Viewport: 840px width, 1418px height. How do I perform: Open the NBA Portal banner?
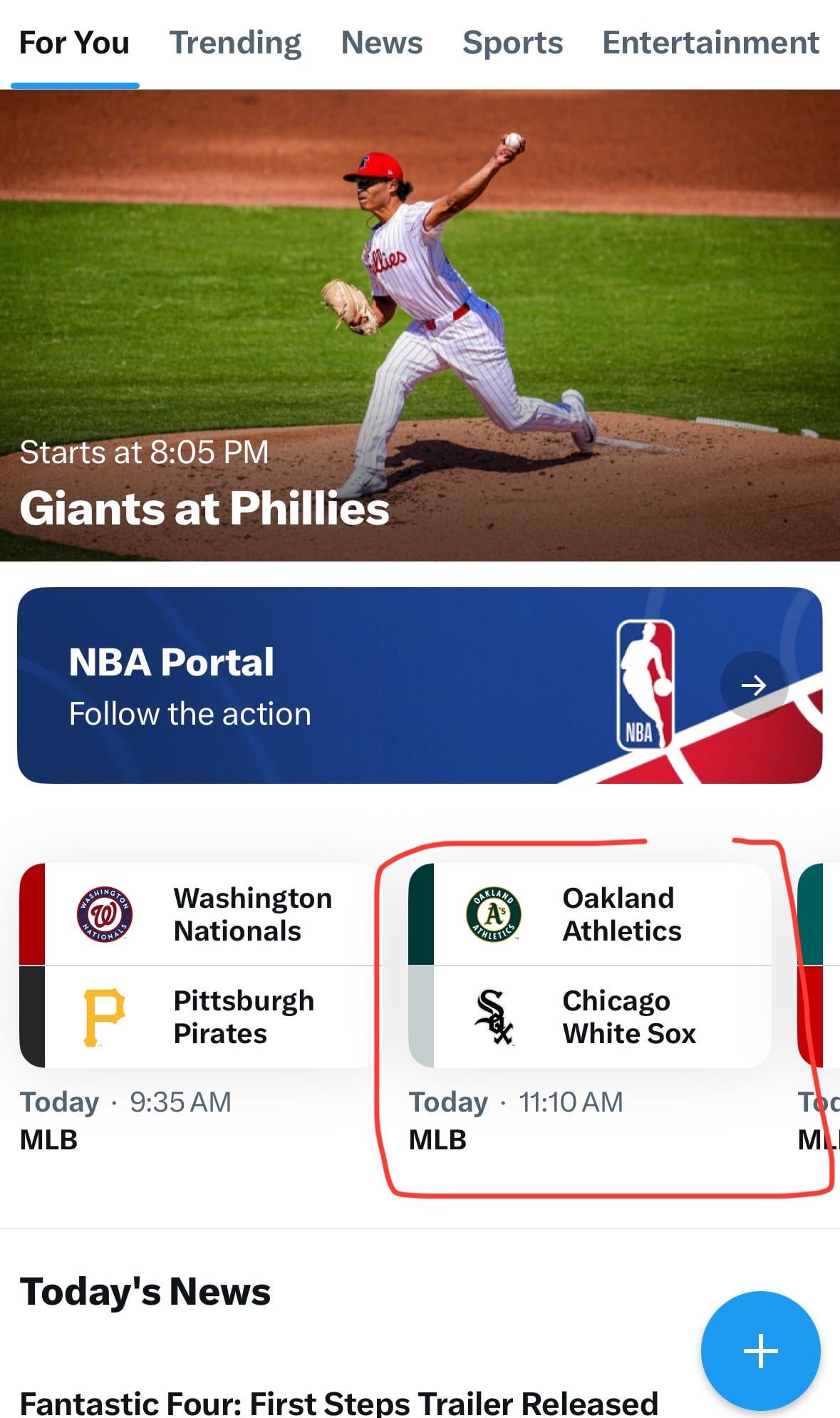[420, 685]
